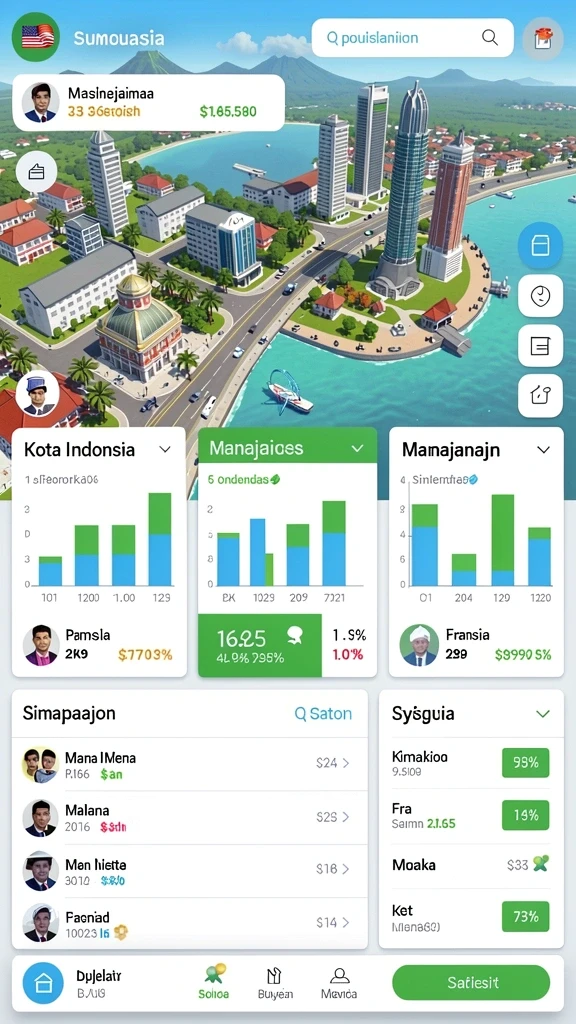Open the Mana IMena row

(189, 764)
